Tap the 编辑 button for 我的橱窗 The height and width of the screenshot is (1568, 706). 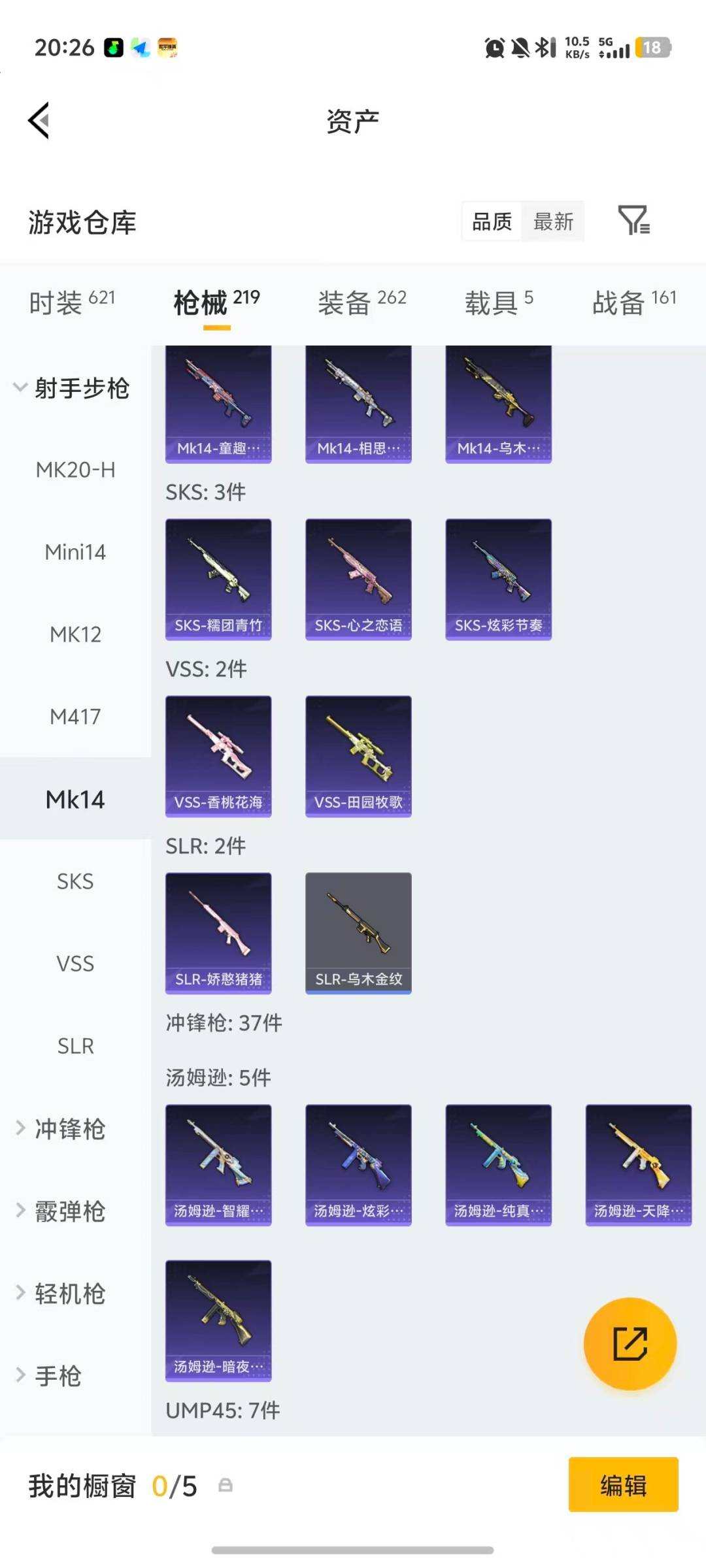click(623, 1485)
